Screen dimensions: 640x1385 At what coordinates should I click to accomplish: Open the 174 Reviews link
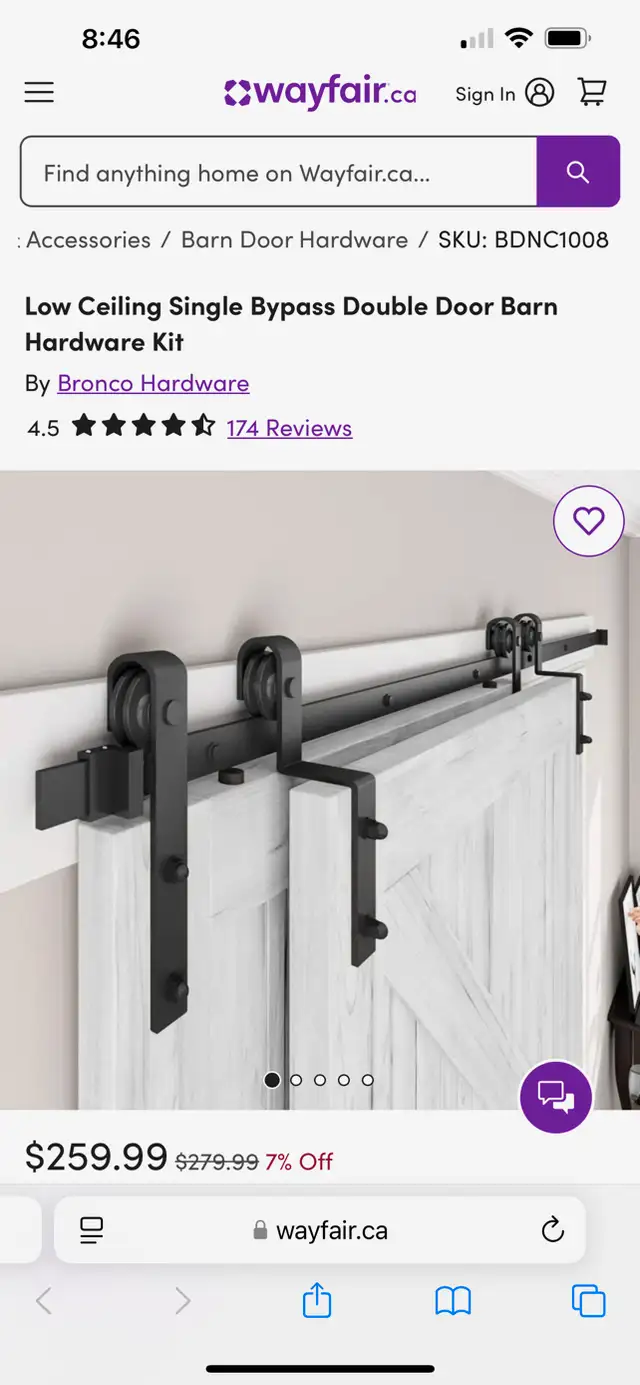289,428
